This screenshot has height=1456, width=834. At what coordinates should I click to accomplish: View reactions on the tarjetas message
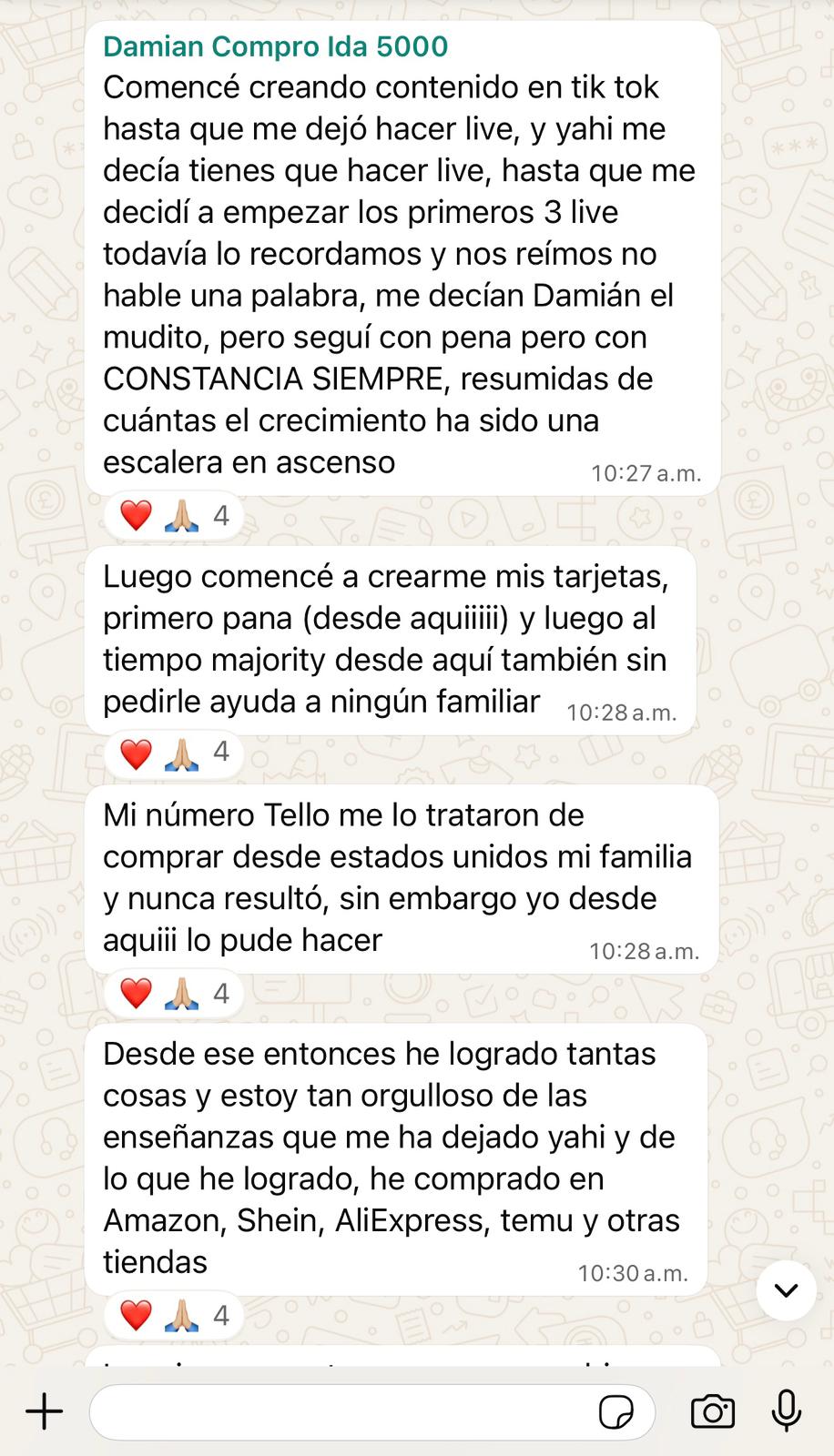(x=172, y=753)
